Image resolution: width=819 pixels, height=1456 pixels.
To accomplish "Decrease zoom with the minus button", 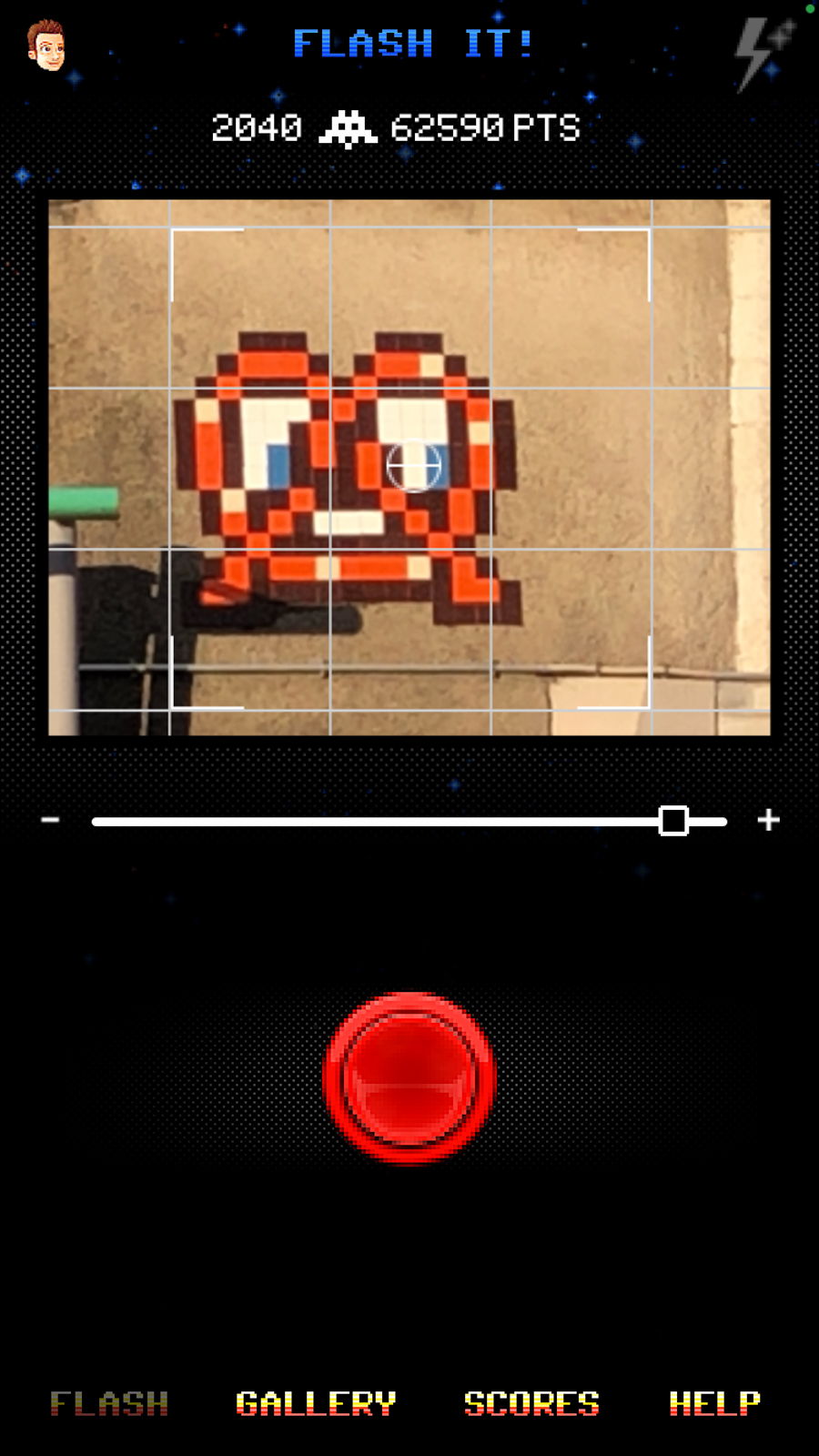I will (51, 820).
